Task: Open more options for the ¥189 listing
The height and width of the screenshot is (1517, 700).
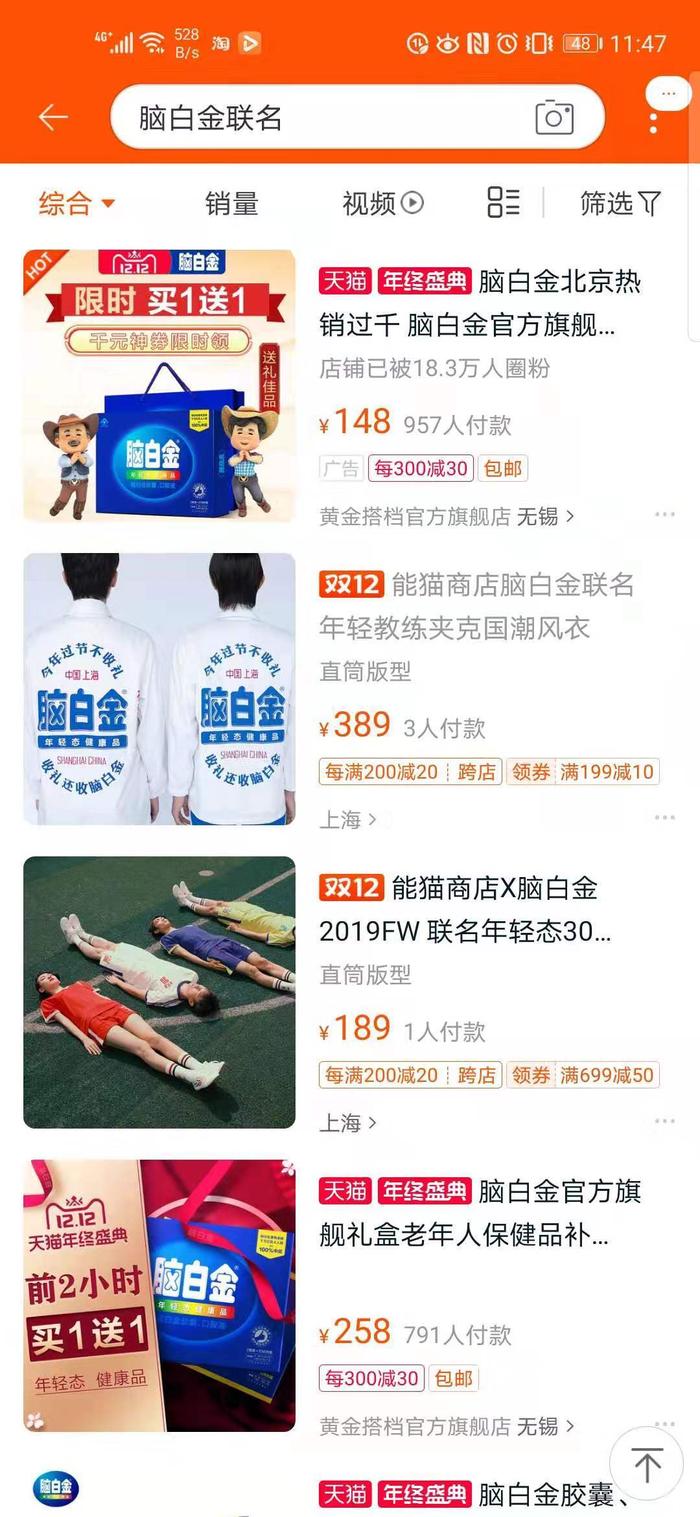Action: (665, 1121)
